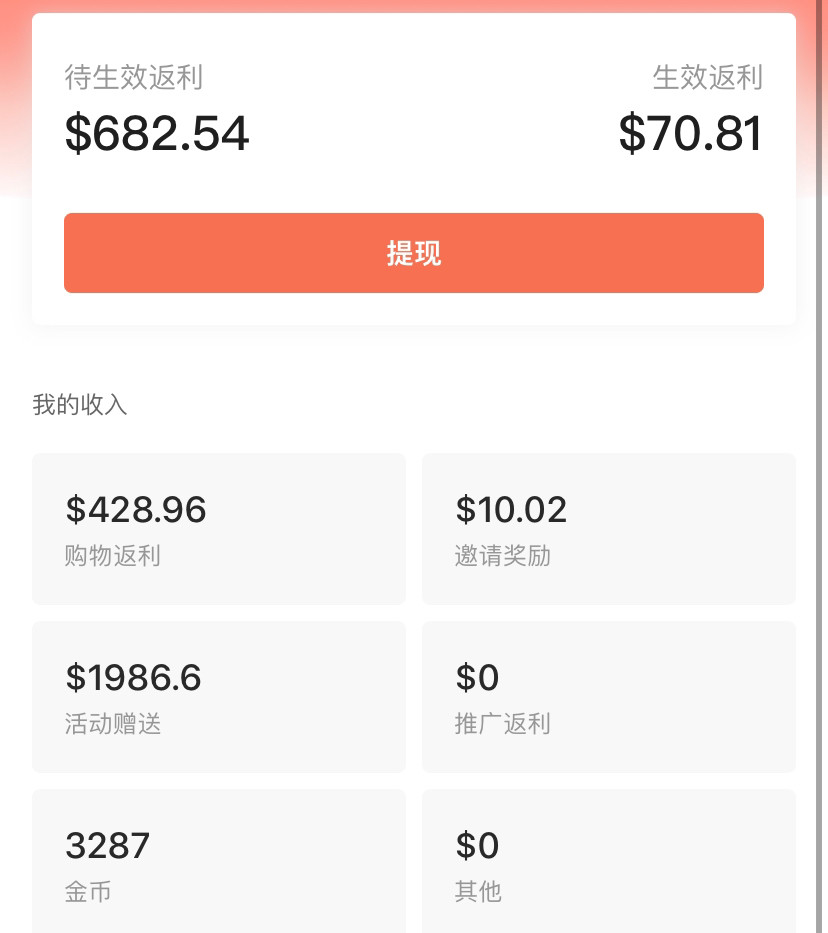Select the $10.02 amount text

pos(511,510)
